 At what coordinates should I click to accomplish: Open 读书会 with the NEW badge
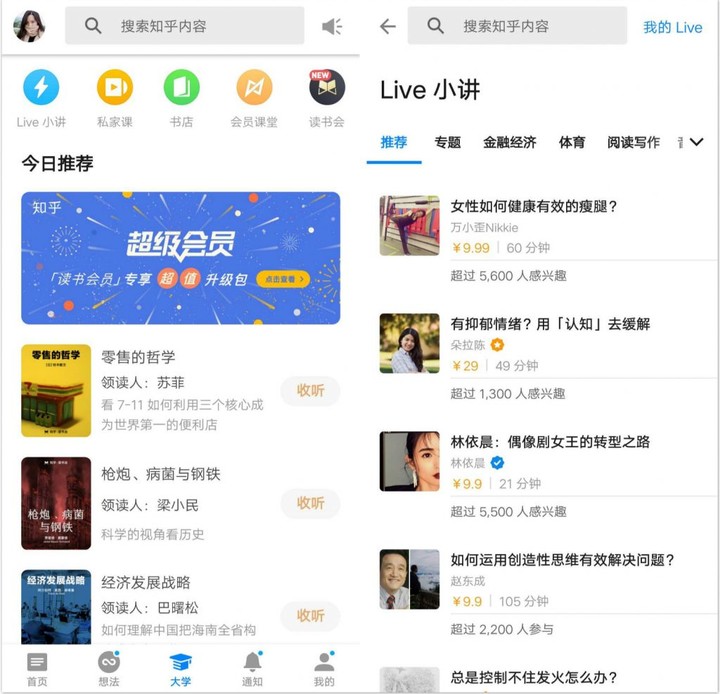point(327,88)
